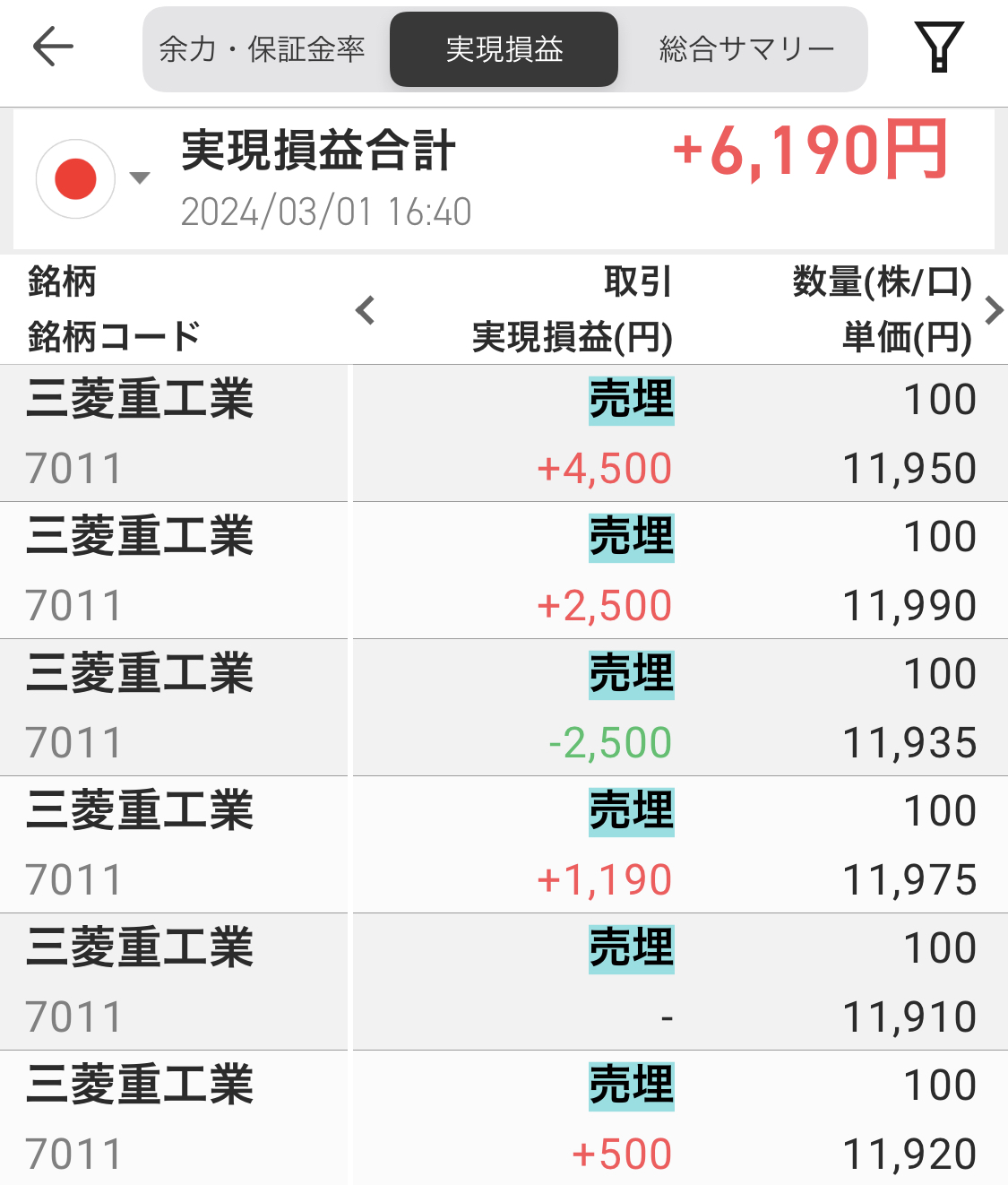Select the 実現損益 tab

pyautogui.click(x=504, y=49)
